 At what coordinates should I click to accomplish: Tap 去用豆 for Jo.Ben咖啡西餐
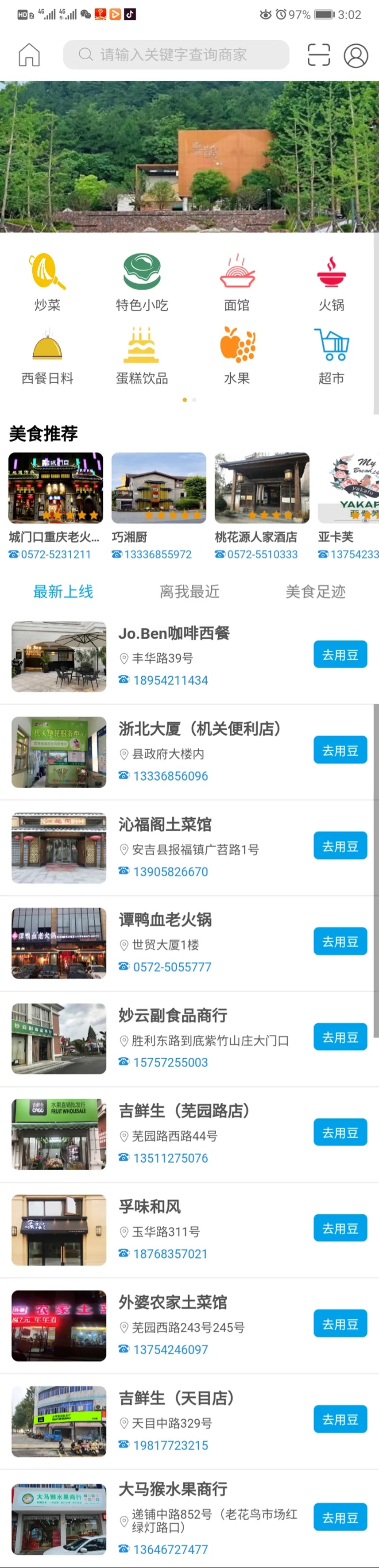click(x=340, y=655)
